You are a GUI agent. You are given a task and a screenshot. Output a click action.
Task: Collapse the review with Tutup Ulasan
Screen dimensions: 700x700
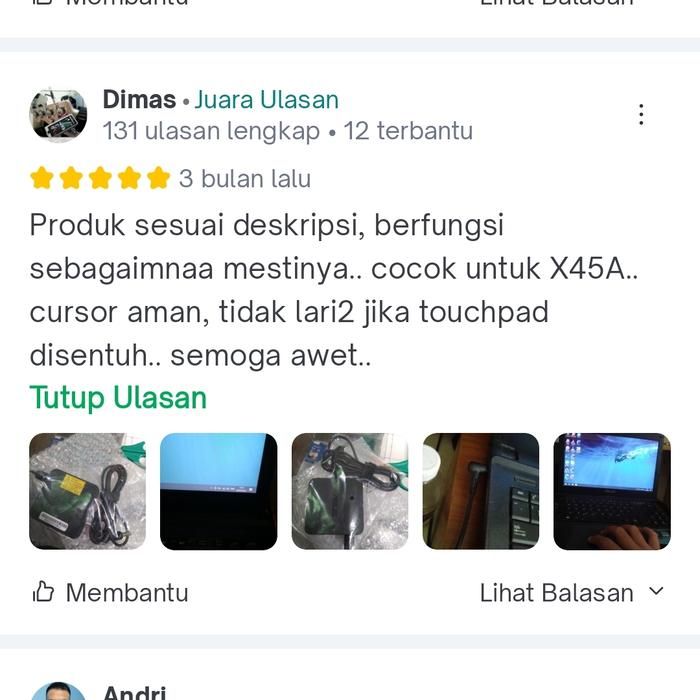pyautogui.click(x=118, y=398)
